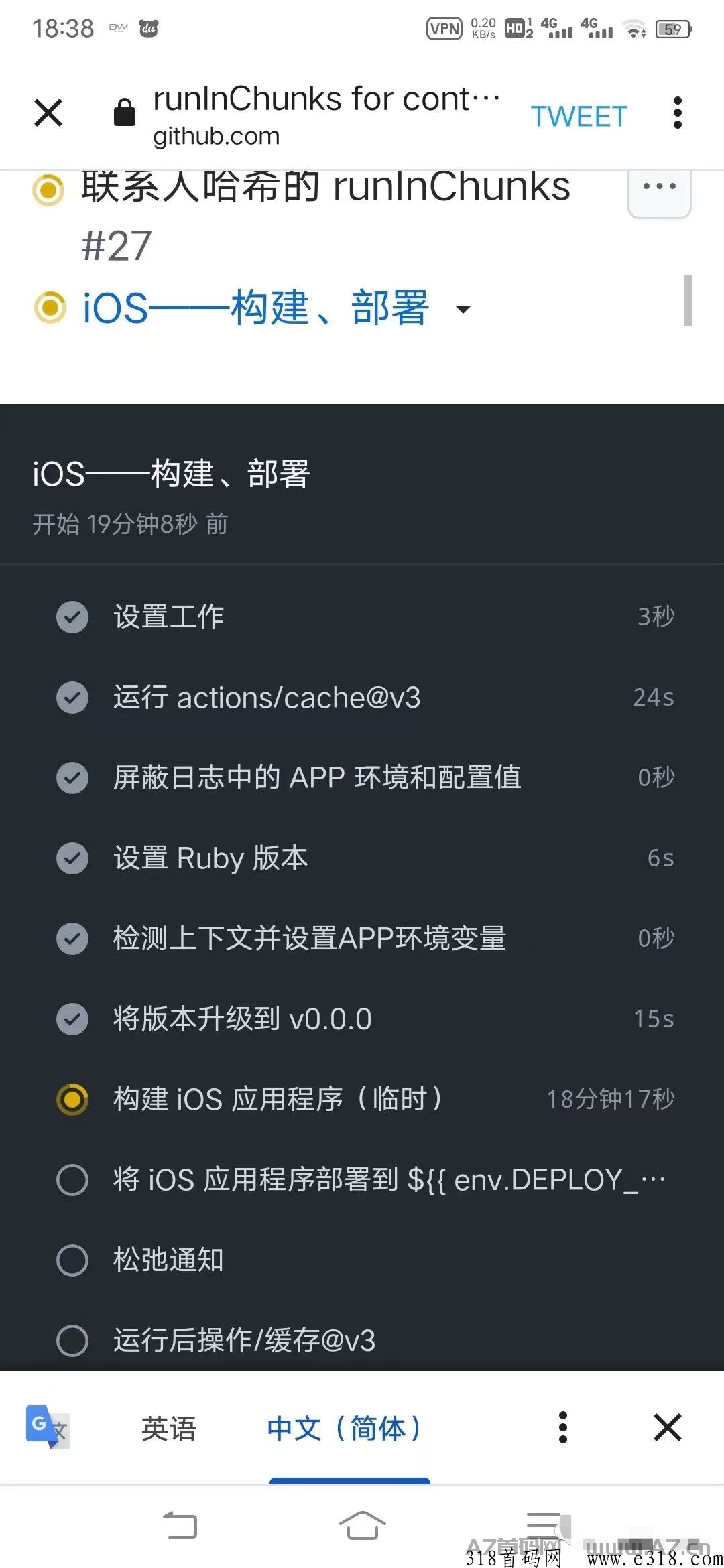Screen dimensions: 724x1568
Task: Go to the home screen
Action: 362,1525
